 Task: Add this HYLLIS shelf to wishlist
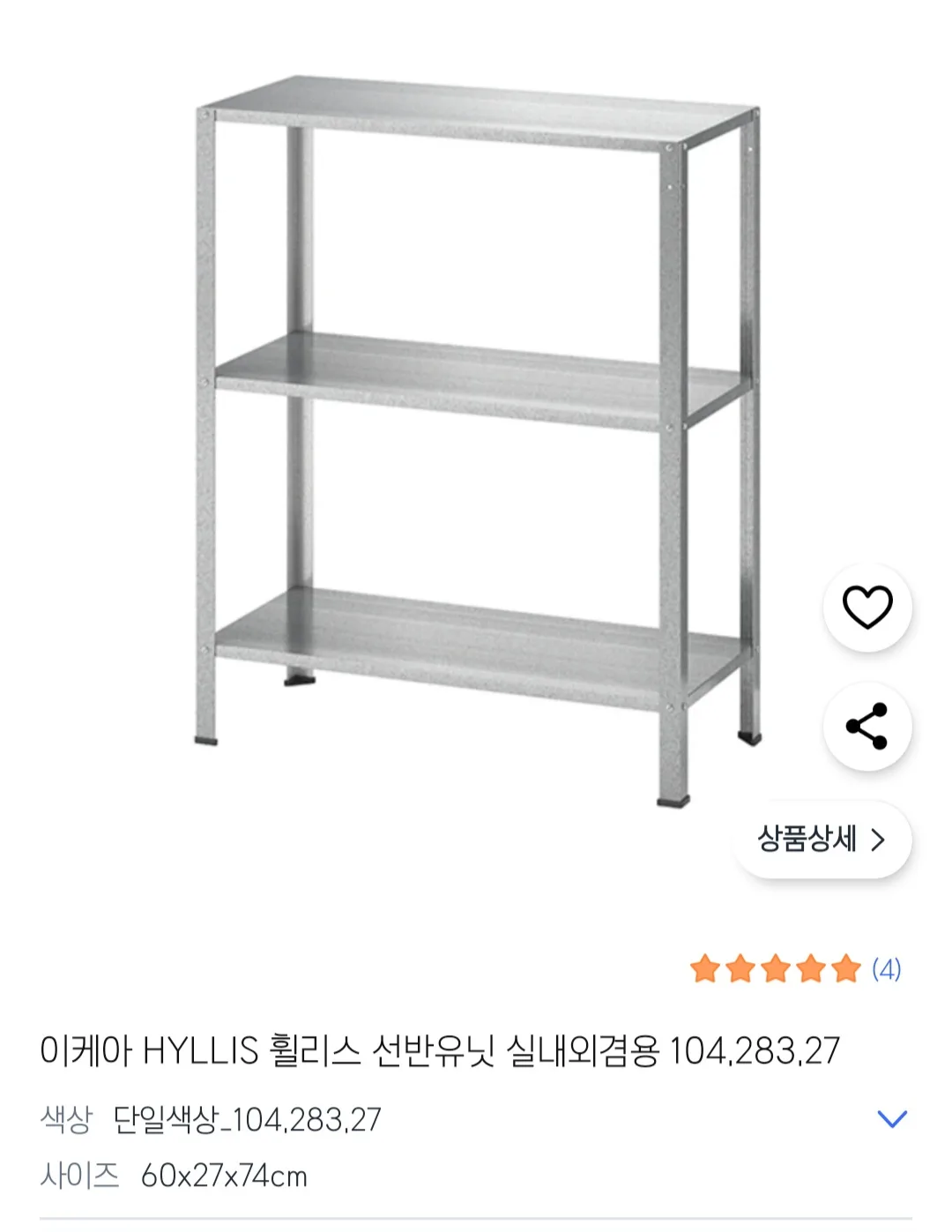click(x=867, y=607)
